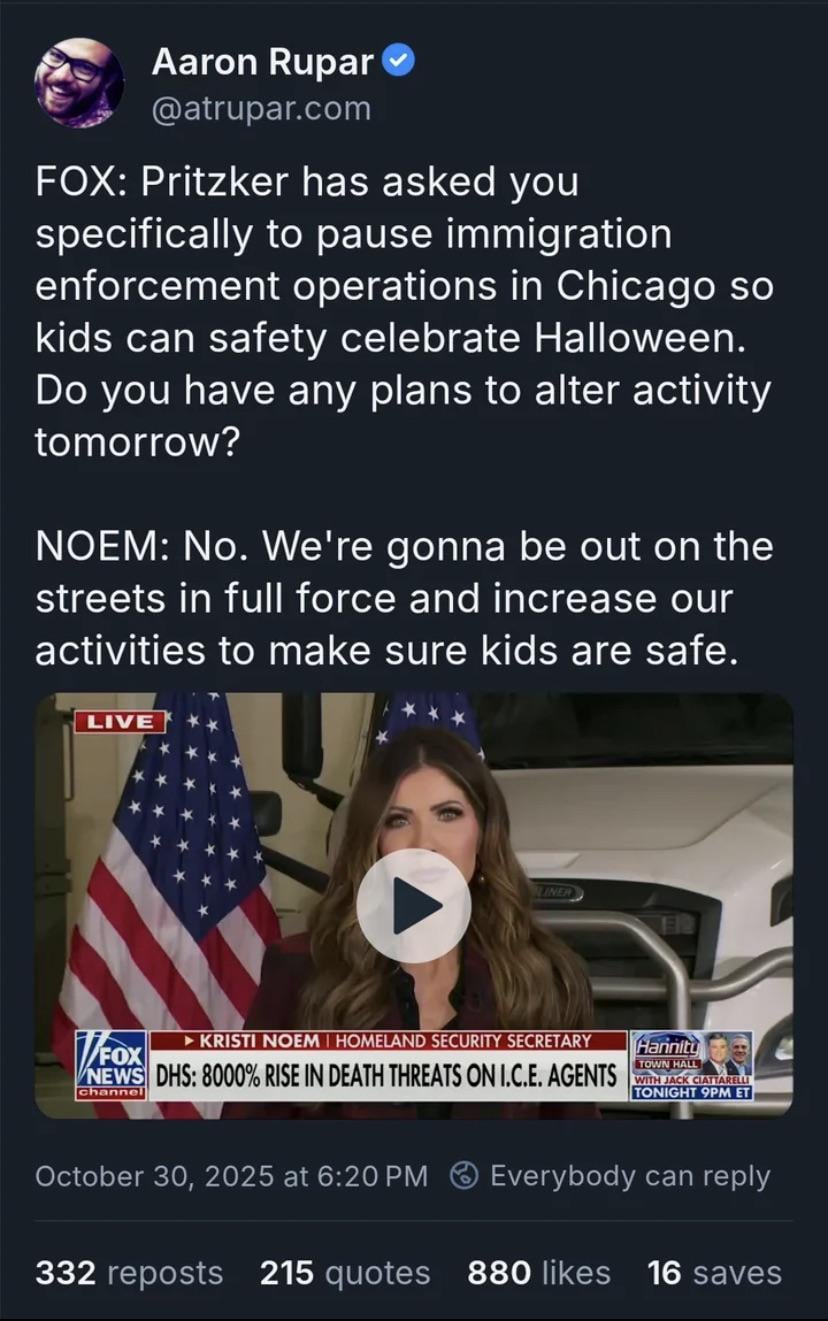828x1321 pixels.
Task: Open the @atrupar.com profile handle
Action: tap(261, 108)
